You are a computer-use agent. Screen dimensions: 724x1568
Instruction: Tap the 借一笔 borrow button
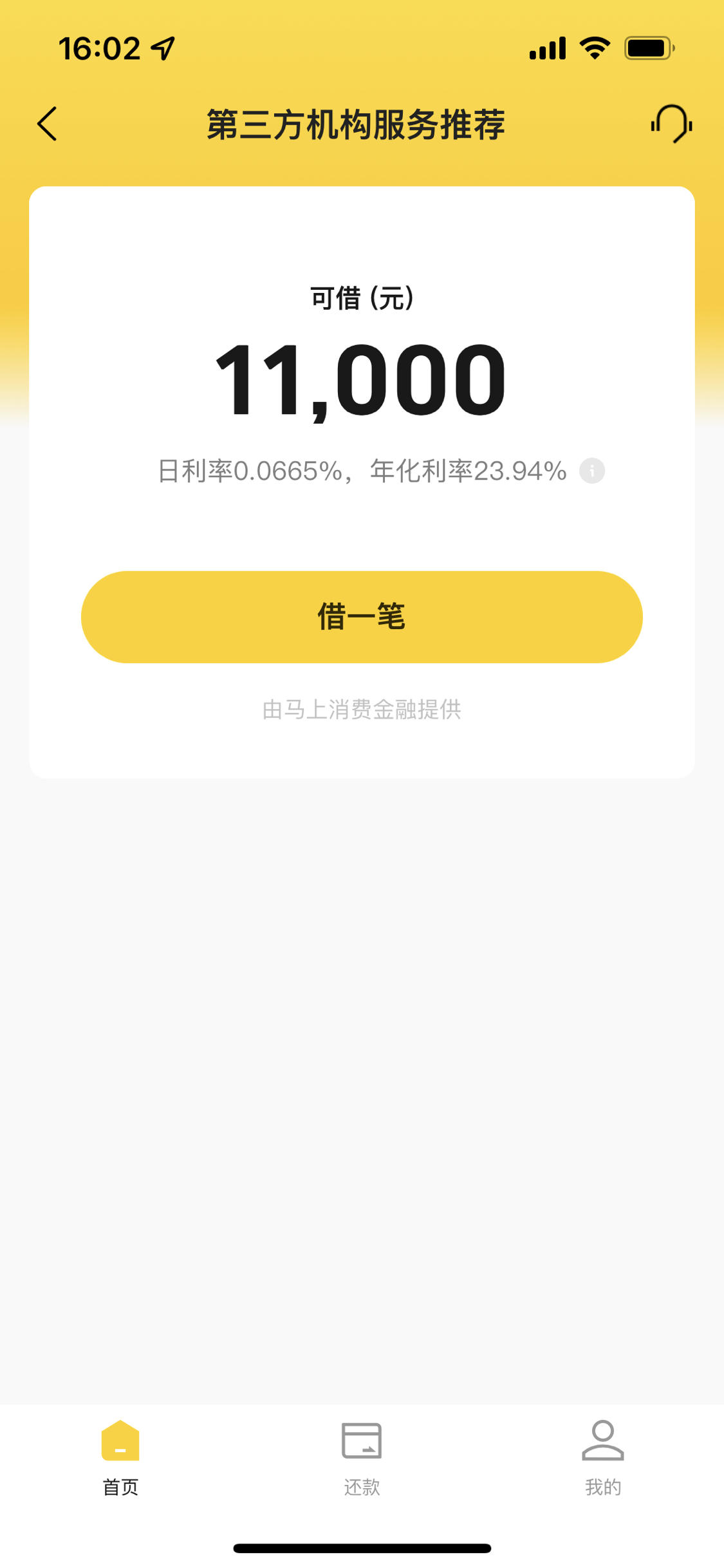(x=362, y=617)
